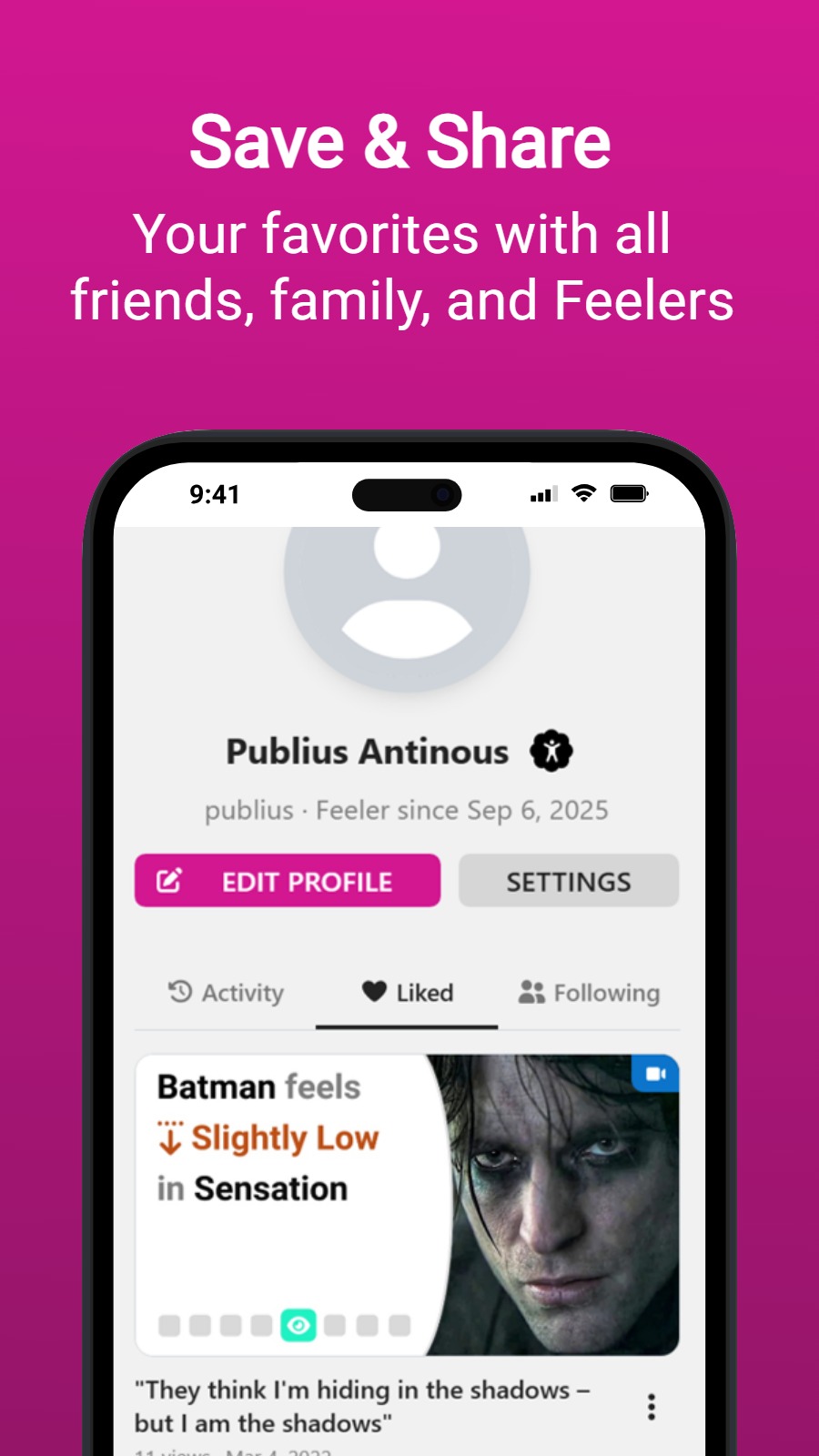The image size is (819, 1456).
Task: Click the Wi-Fi icon in the status bar
Action: pyautogui.click(x=582, y=493)
